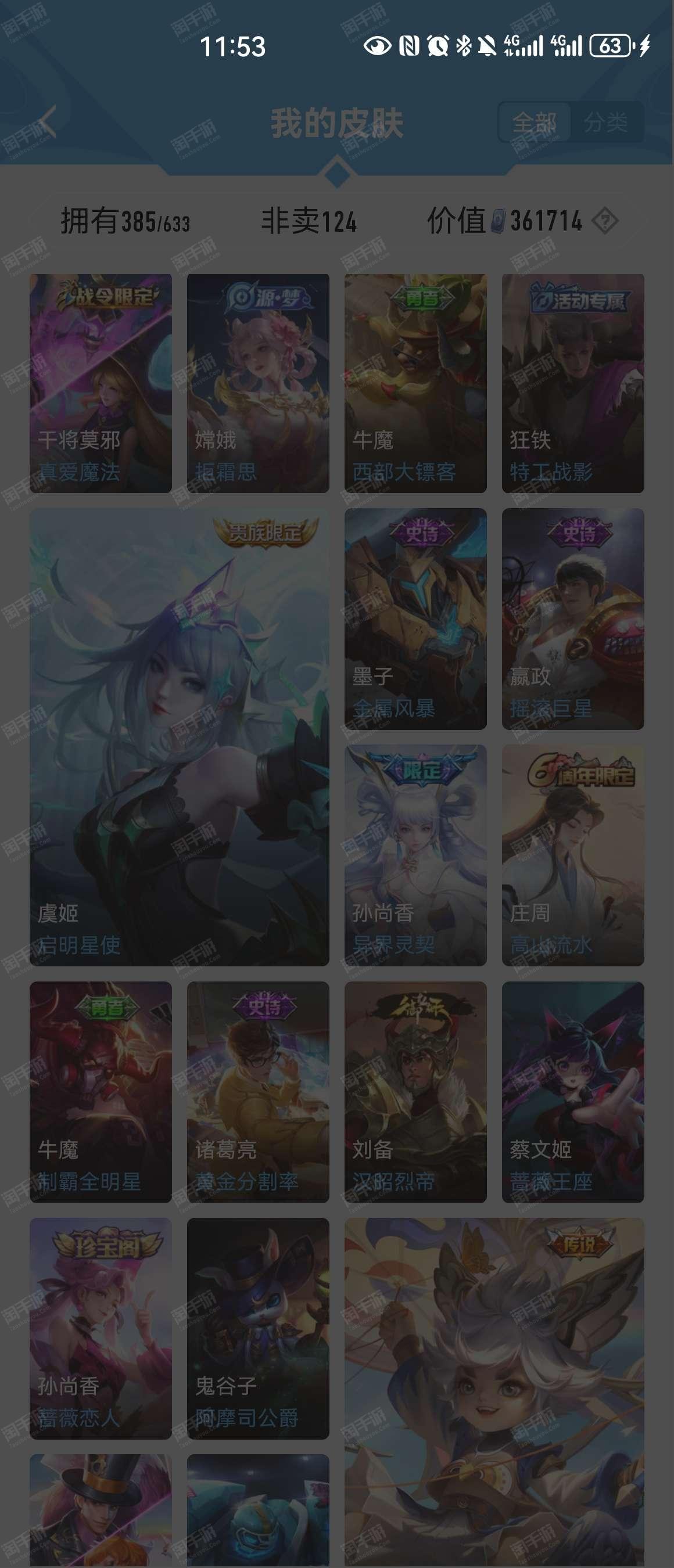Open 牛魔 制霸全明星 skin card
Screen dimensions: 674x1568
pos(101,1091)
